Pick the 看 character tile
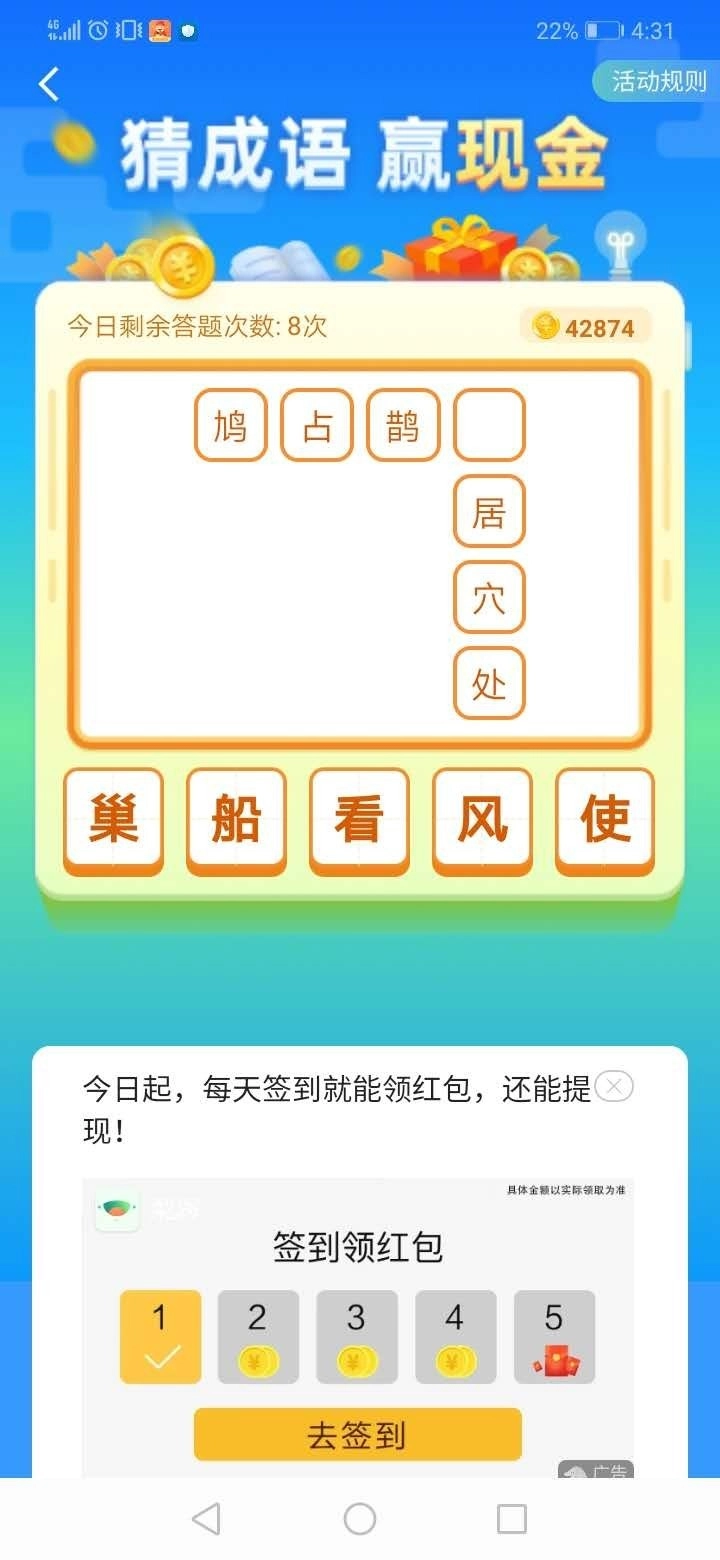The image size is (720, 1560). point(359,819)
